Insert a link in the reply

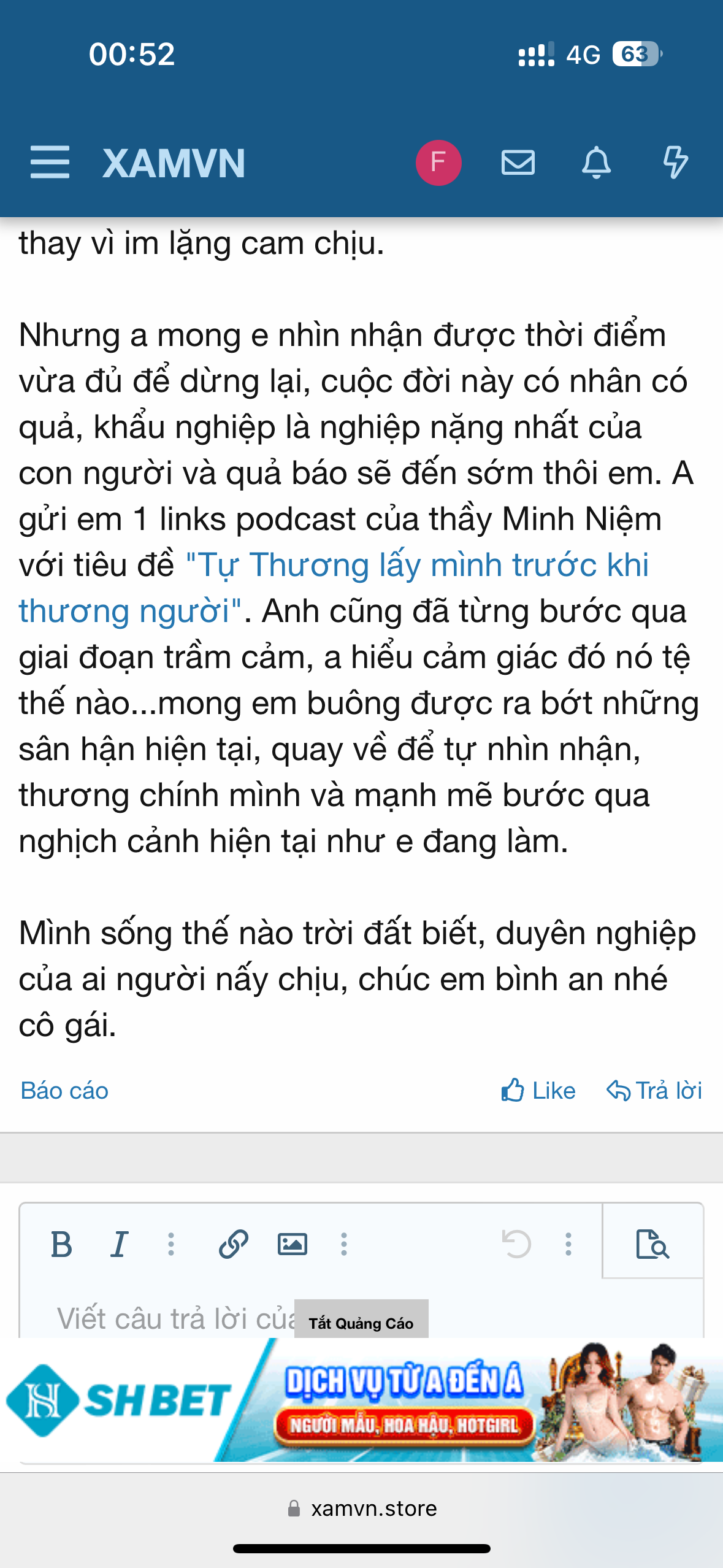(234, 1245)
